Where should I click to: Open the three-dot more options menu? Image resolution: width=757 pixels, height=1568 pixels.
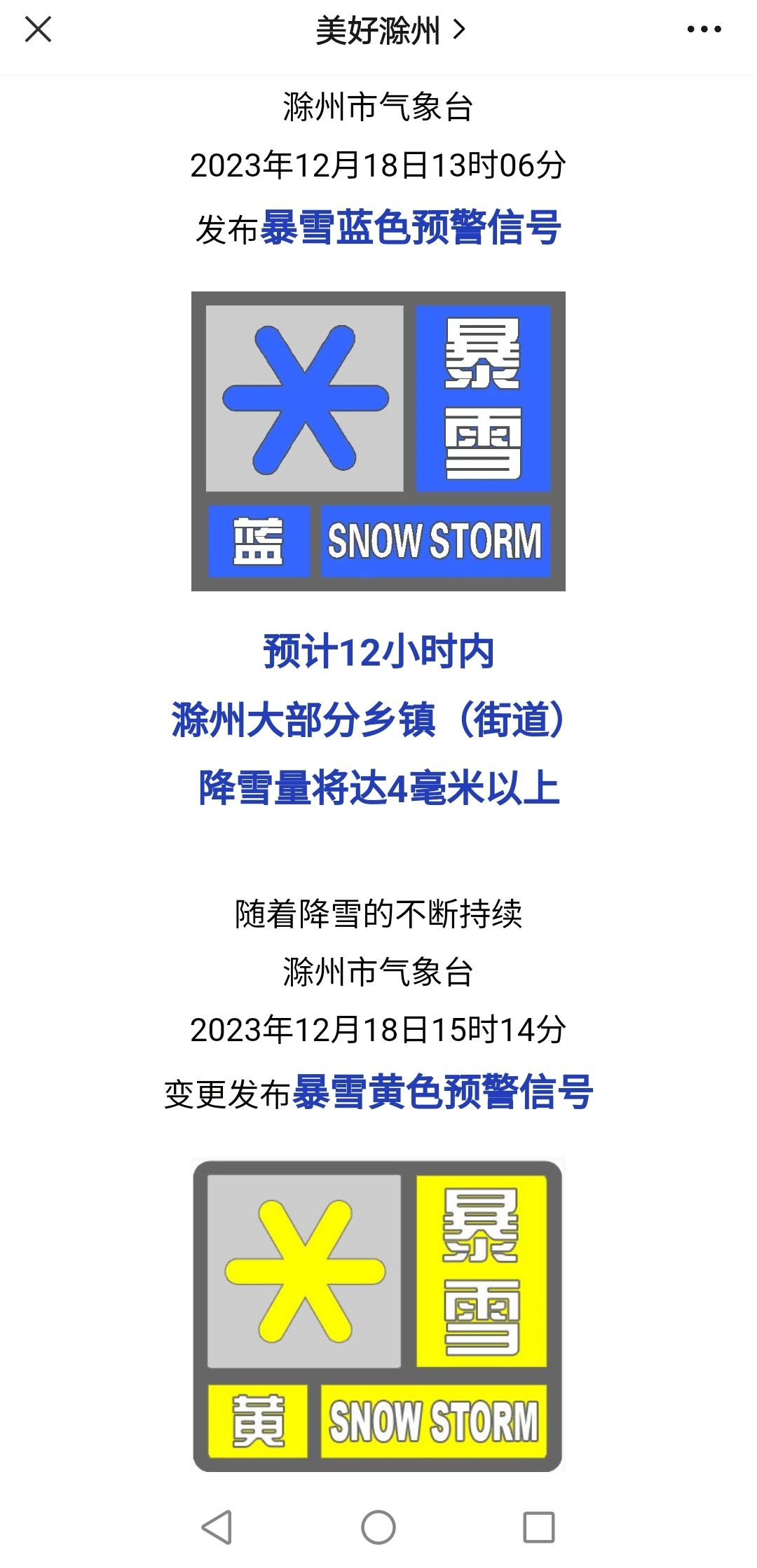704,29
